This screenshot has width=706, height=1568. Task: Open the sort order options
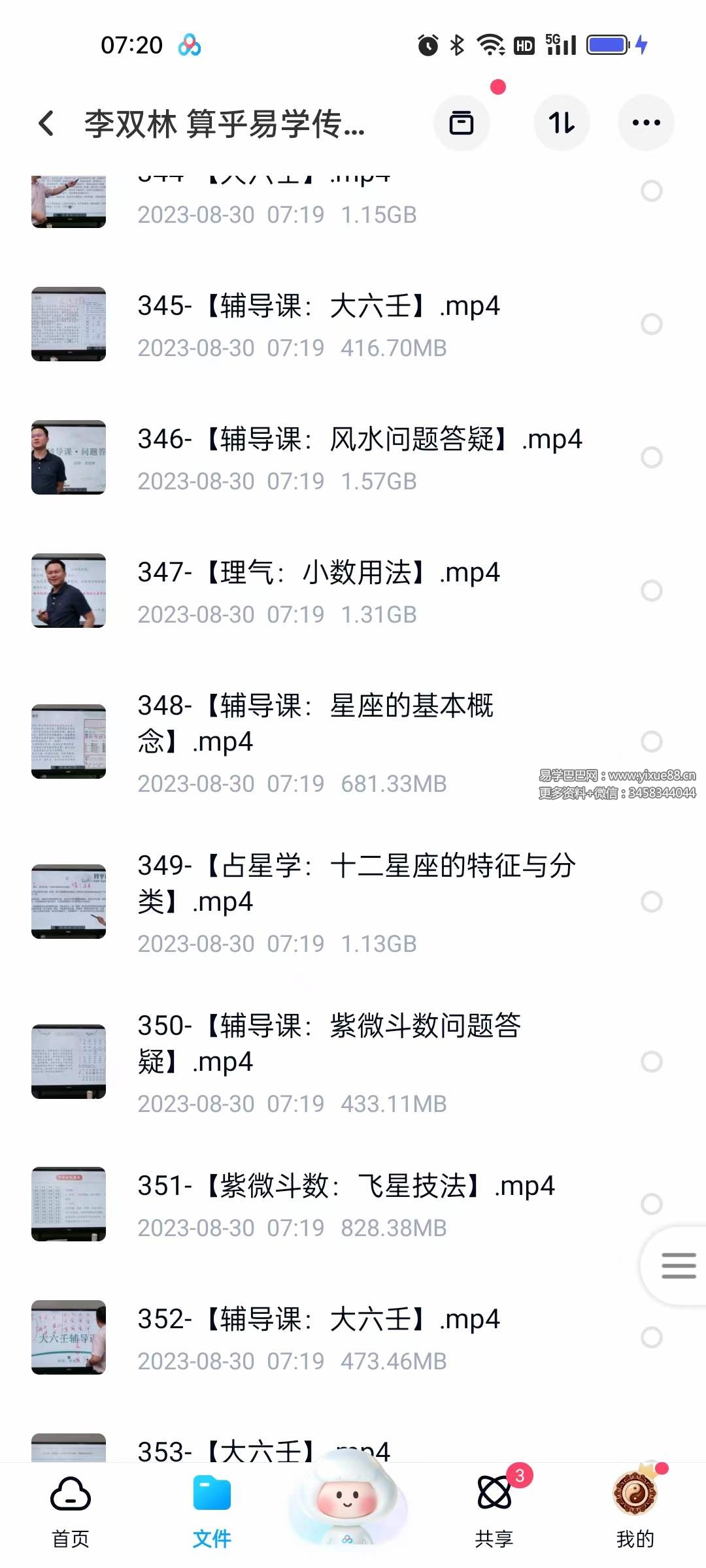click(562, 123)
